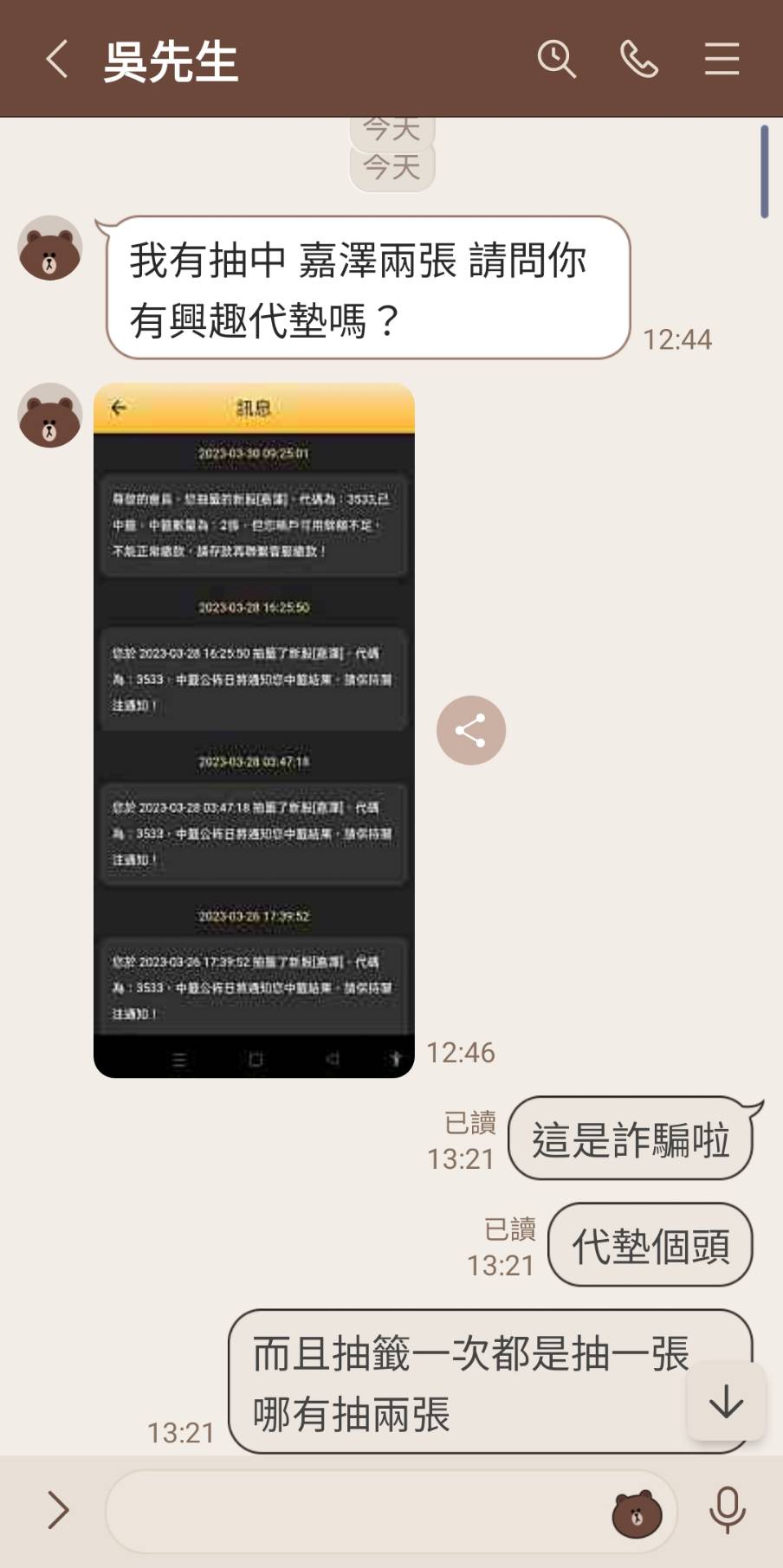
Task: View 吳先生's profile from the first message avatar
Action: click(x=50, y=248)
